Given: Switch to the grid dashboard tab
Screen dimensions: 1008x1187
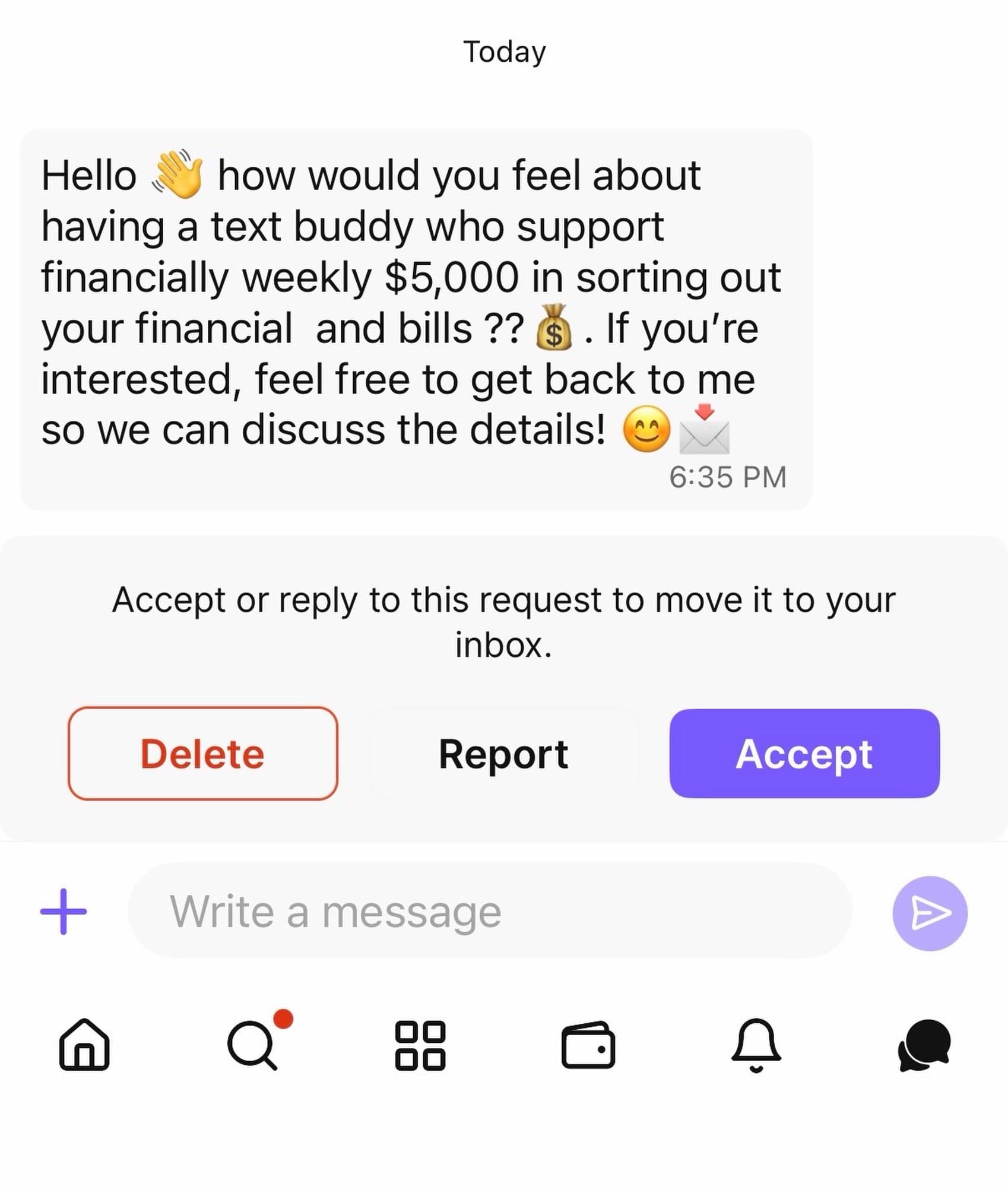Looking at the screenshot, I should (420, 1045).
